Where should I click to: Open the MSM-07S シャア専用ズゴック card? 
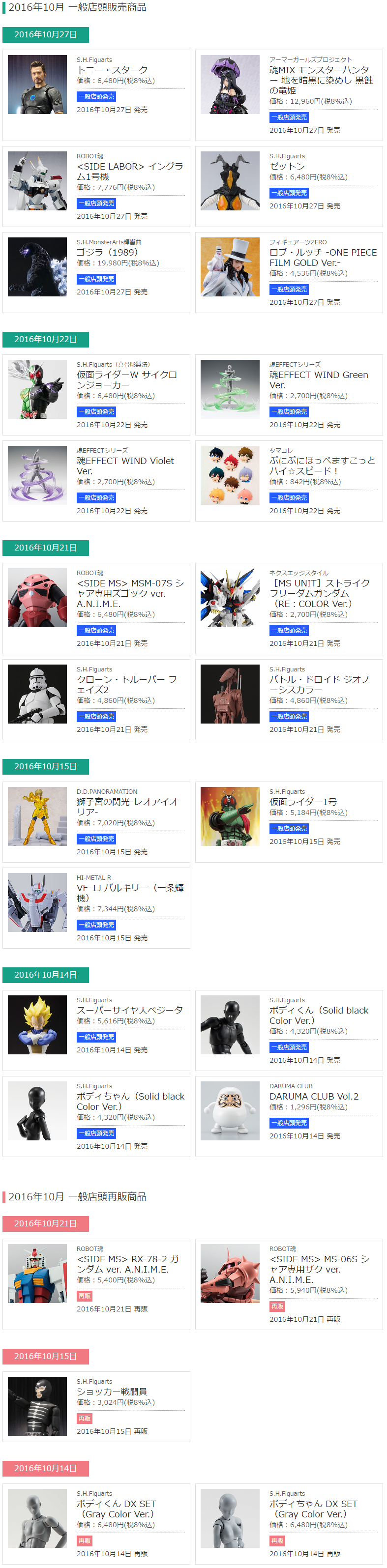(96, 608)
